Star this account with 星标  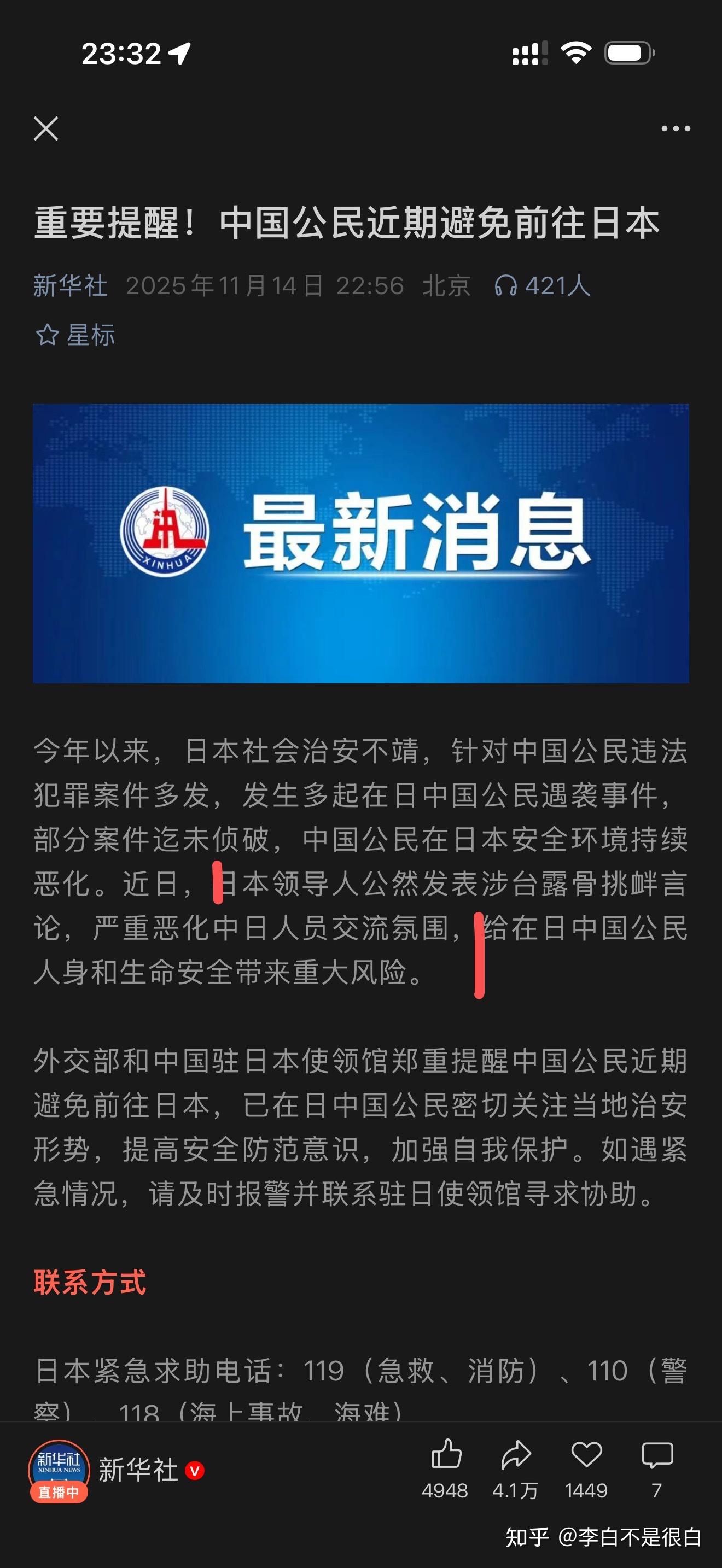pos(75,335)
